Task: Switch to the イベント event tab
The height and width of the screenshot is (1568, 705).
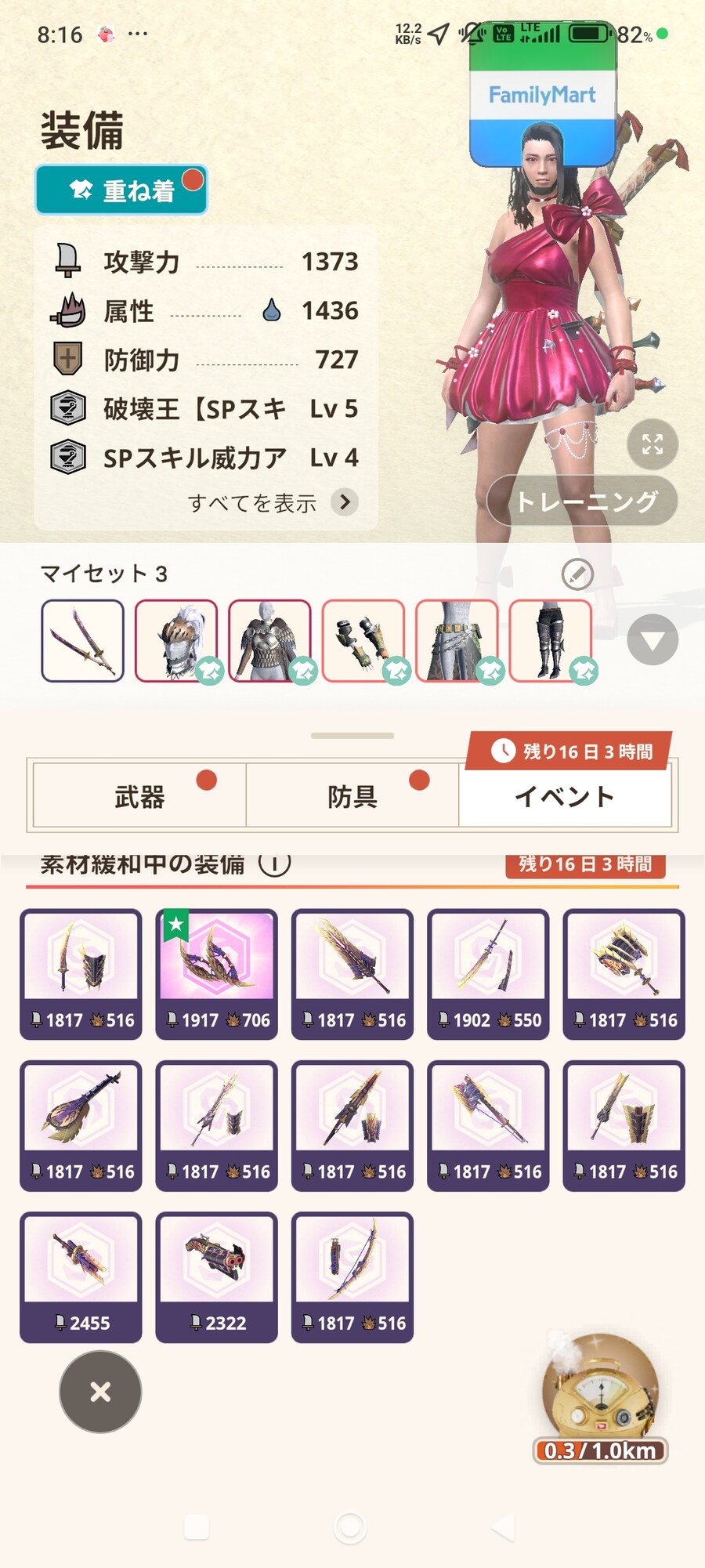Action: click(565, 797)
